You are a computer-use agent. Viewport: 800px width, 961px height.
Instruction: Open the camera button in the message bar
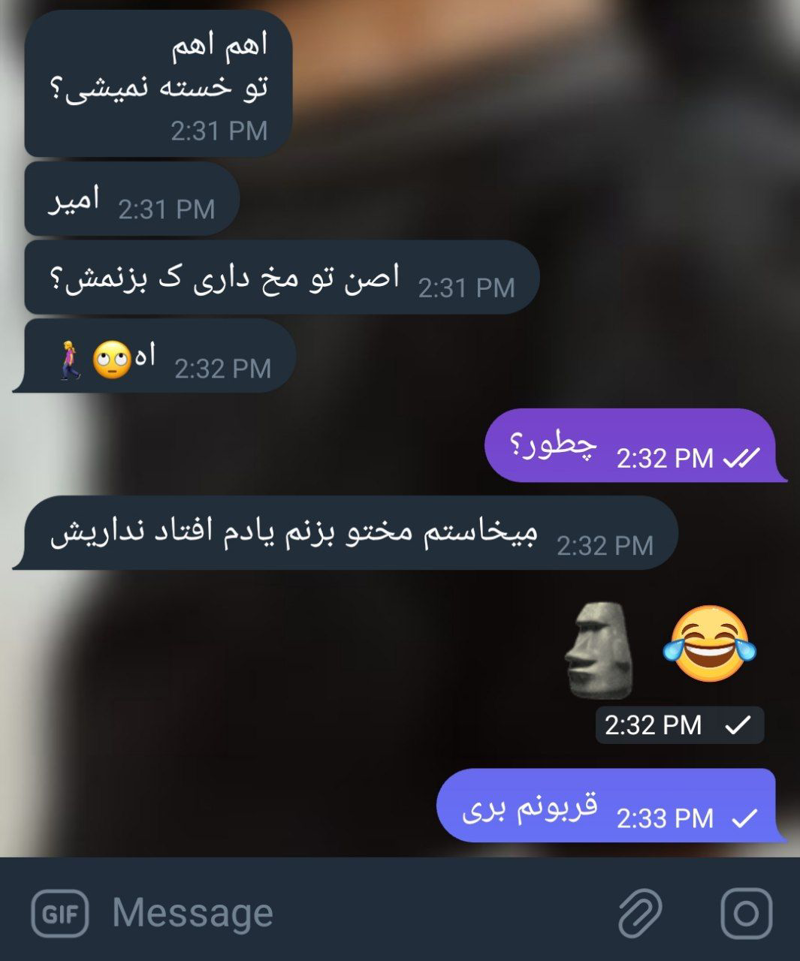tap(746, 912)
